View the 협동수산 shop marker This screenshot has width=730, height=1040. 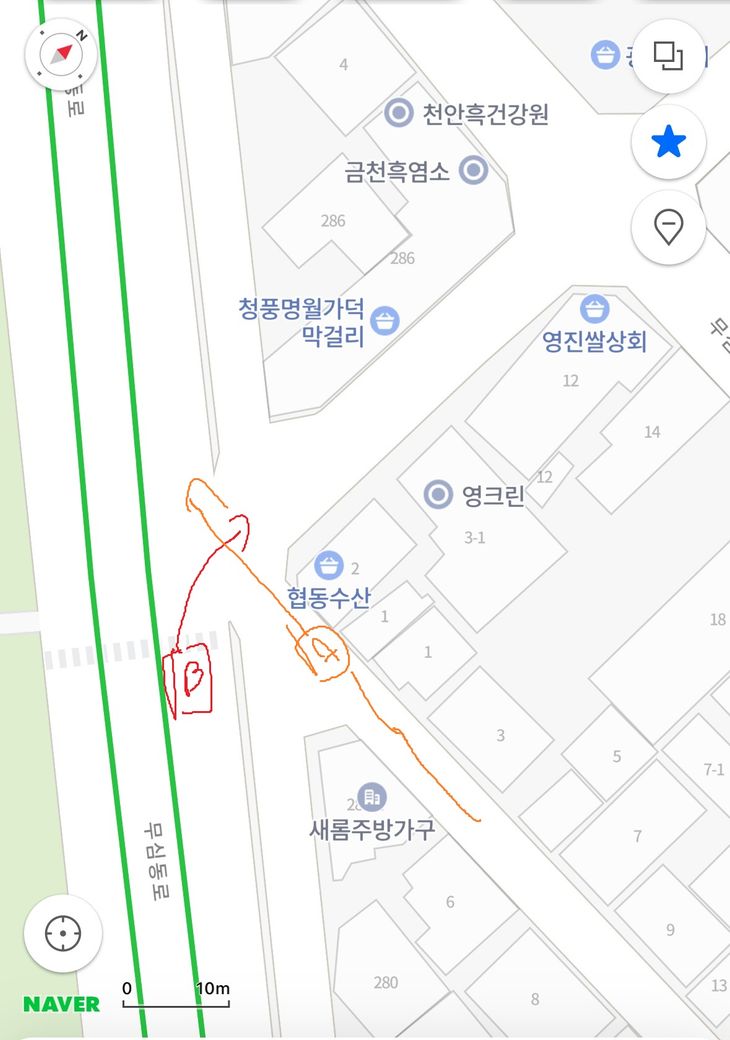(329, 566)
